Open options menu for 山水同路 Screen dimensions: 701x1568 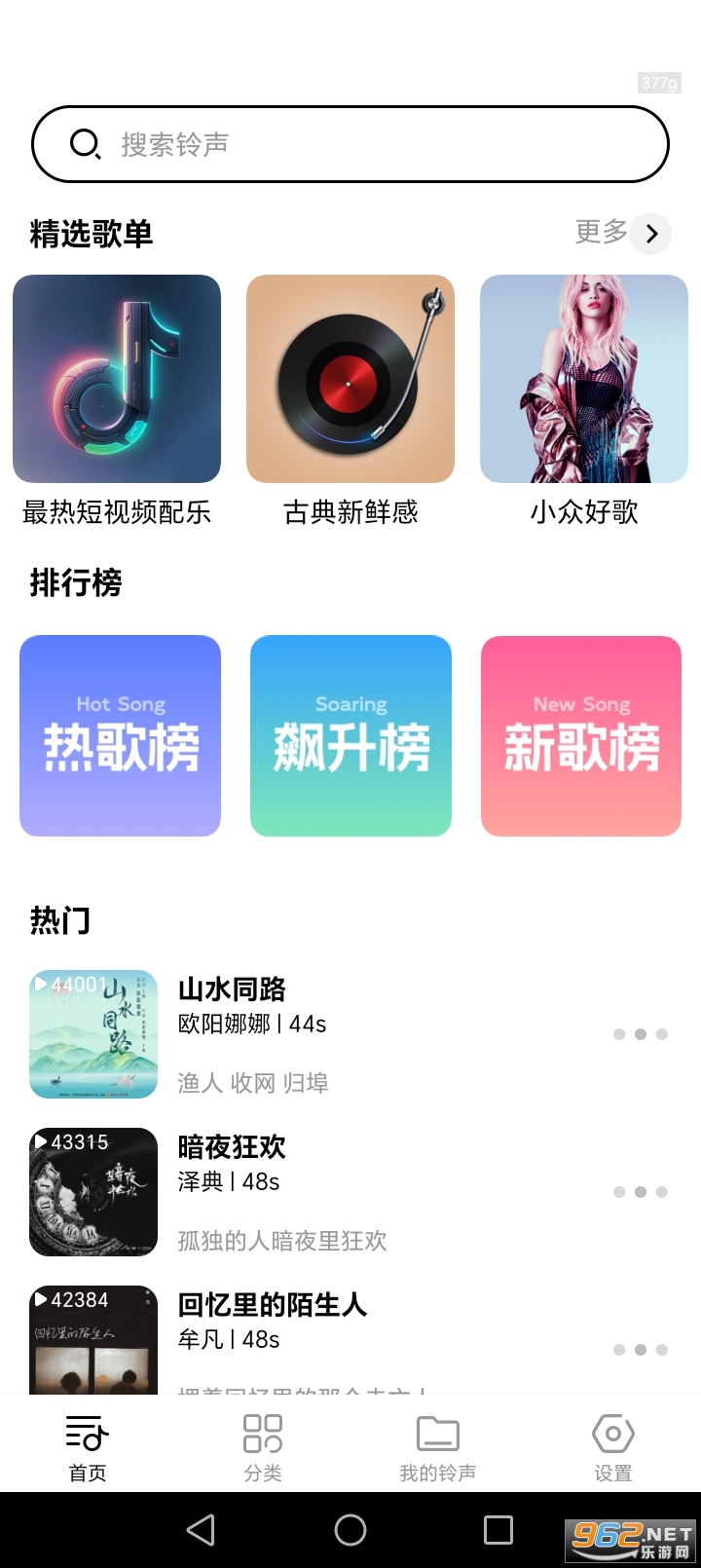pyautogui.click(x=641, y=1034)
